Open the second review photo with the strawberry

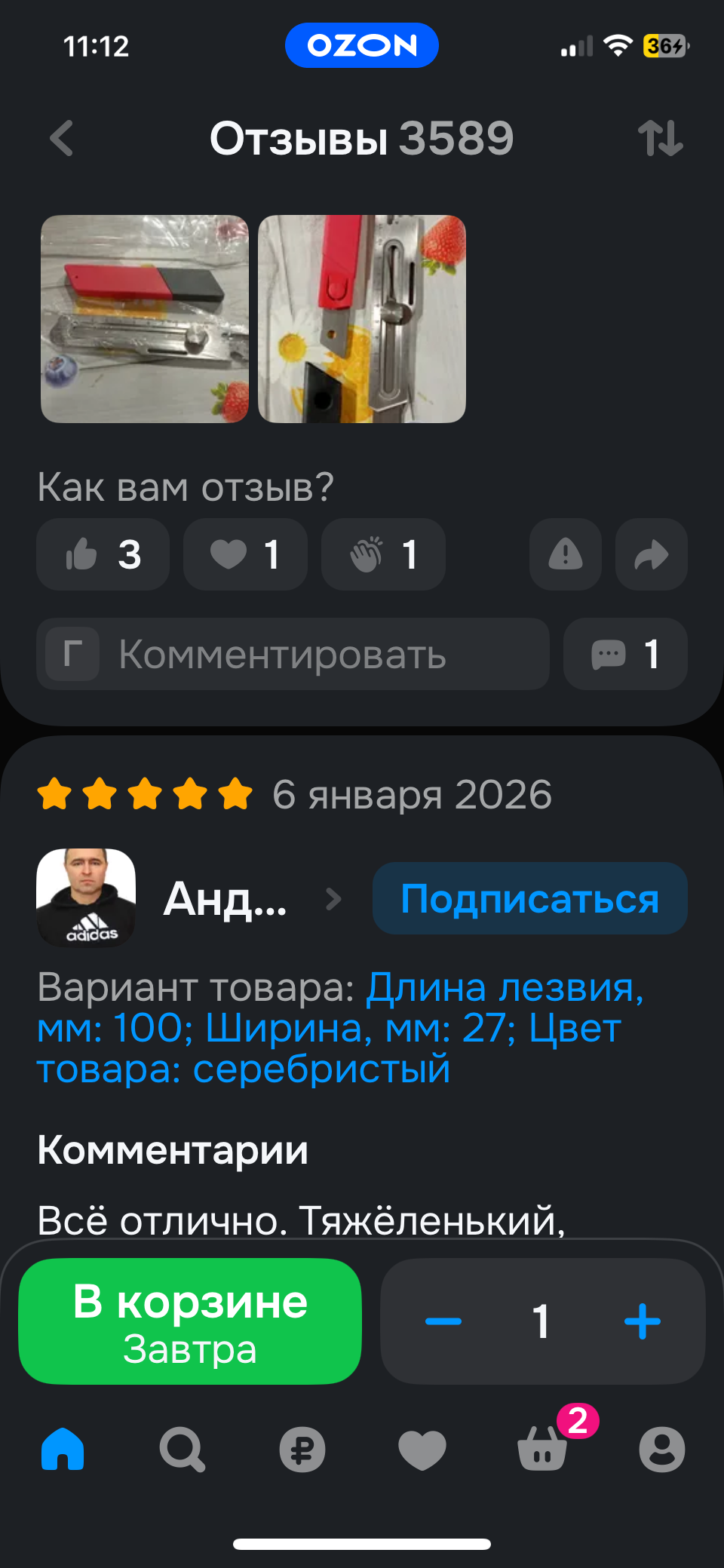coord(362,319)
